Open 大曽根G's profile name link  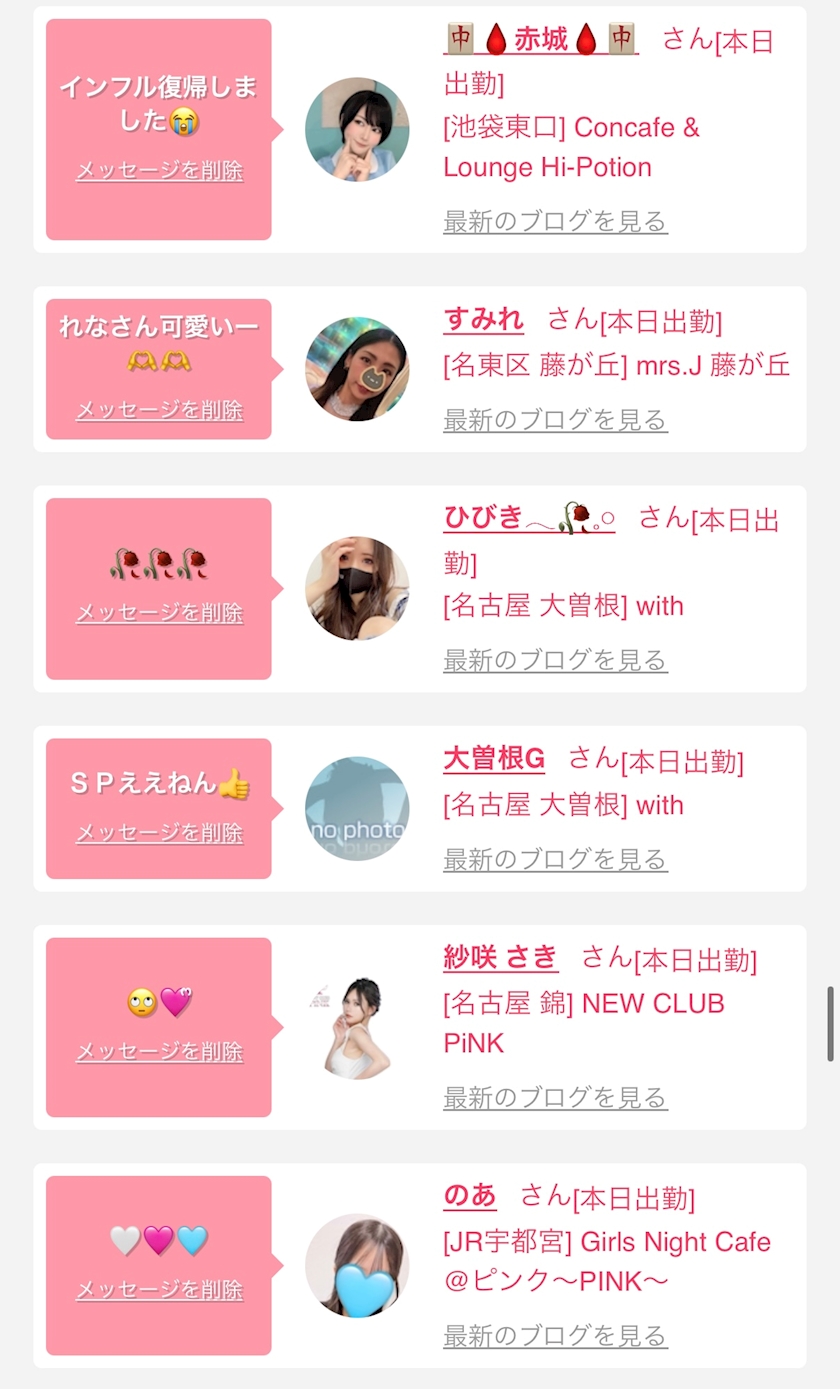[494, 759]
